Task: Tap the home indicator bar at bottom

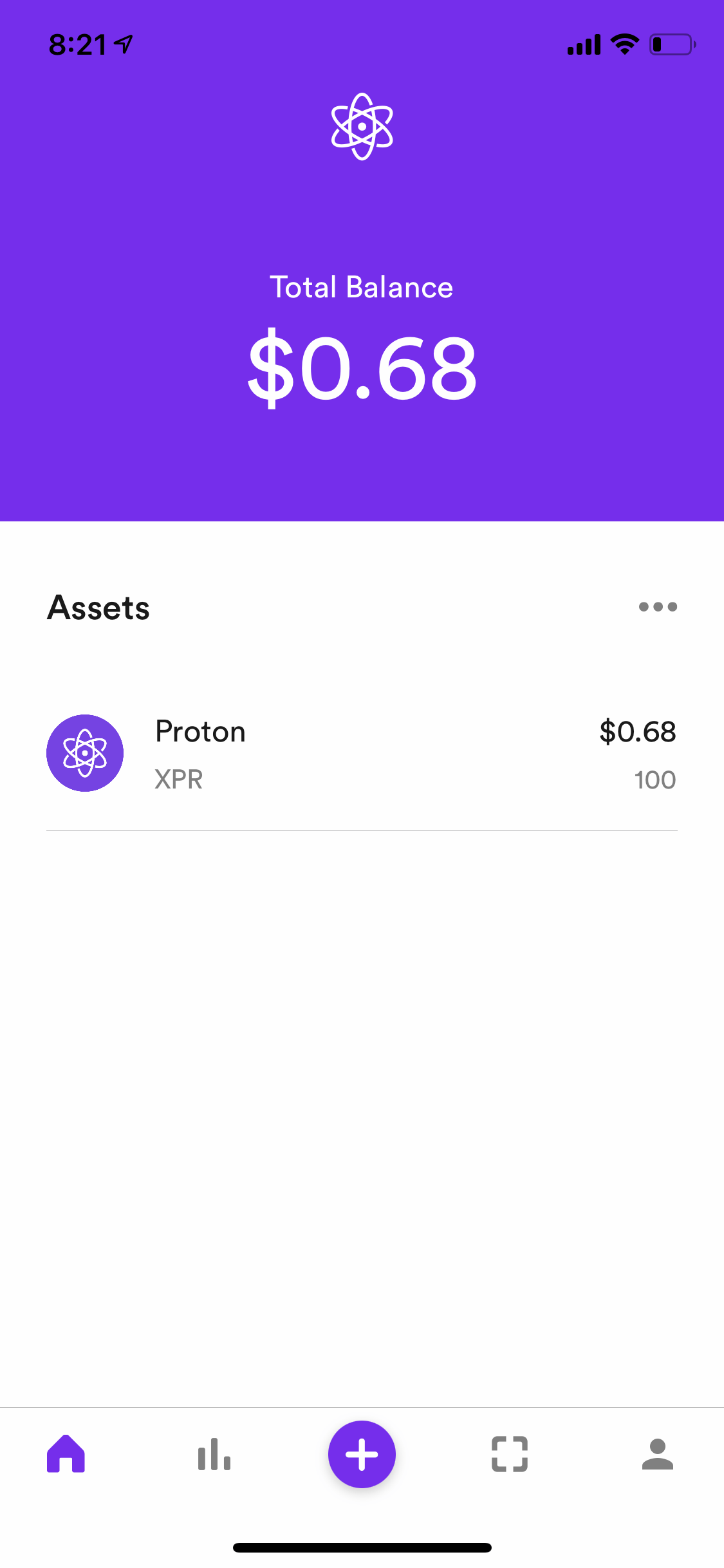Action: click(362, 1547)
